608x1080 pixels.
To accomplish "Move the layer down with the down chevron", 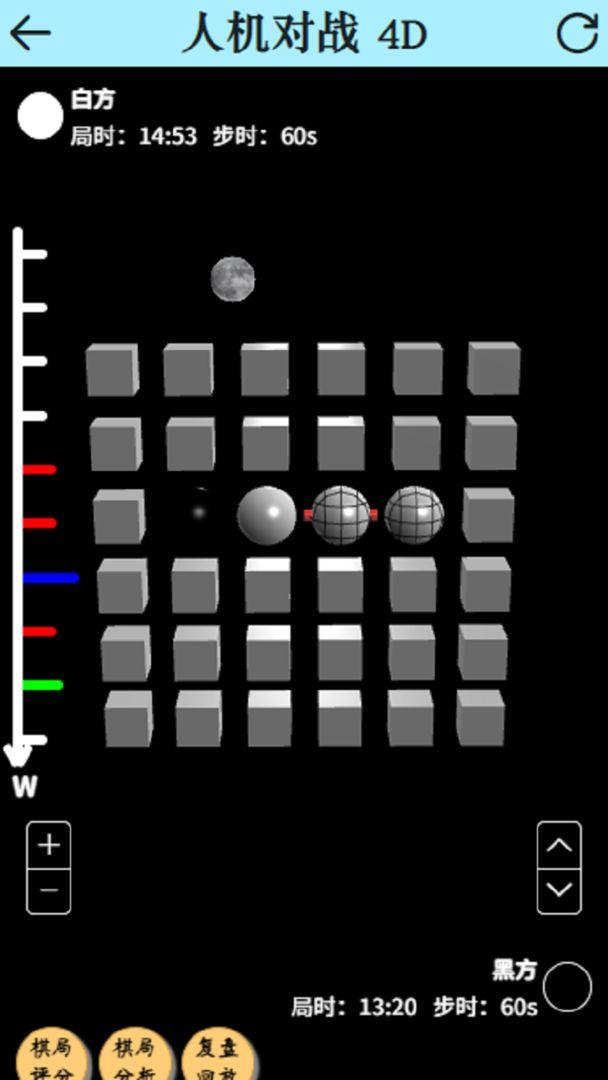I will point(559,889).
